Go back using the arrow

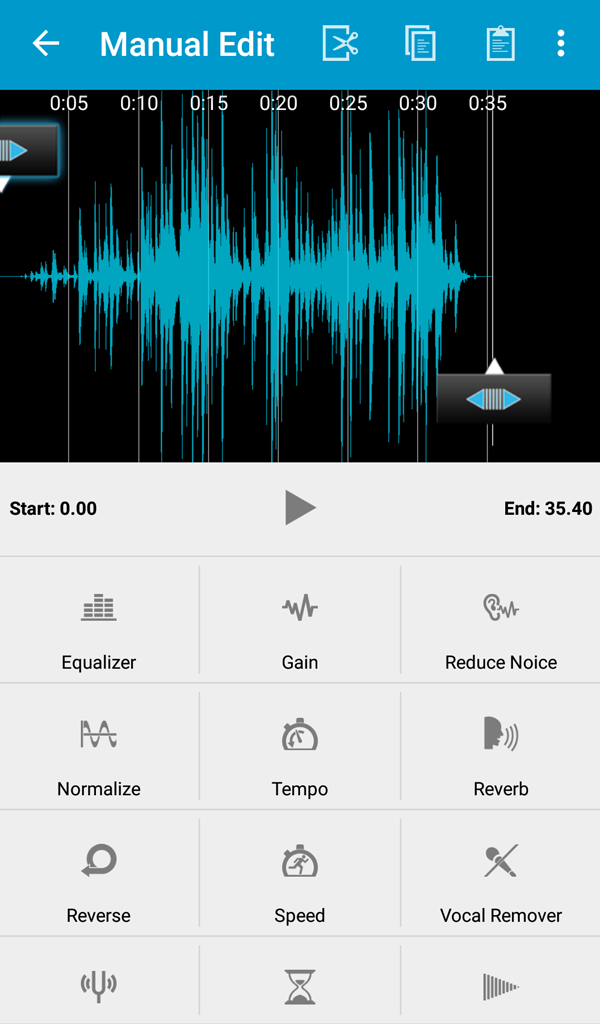[x=46, y=44]
